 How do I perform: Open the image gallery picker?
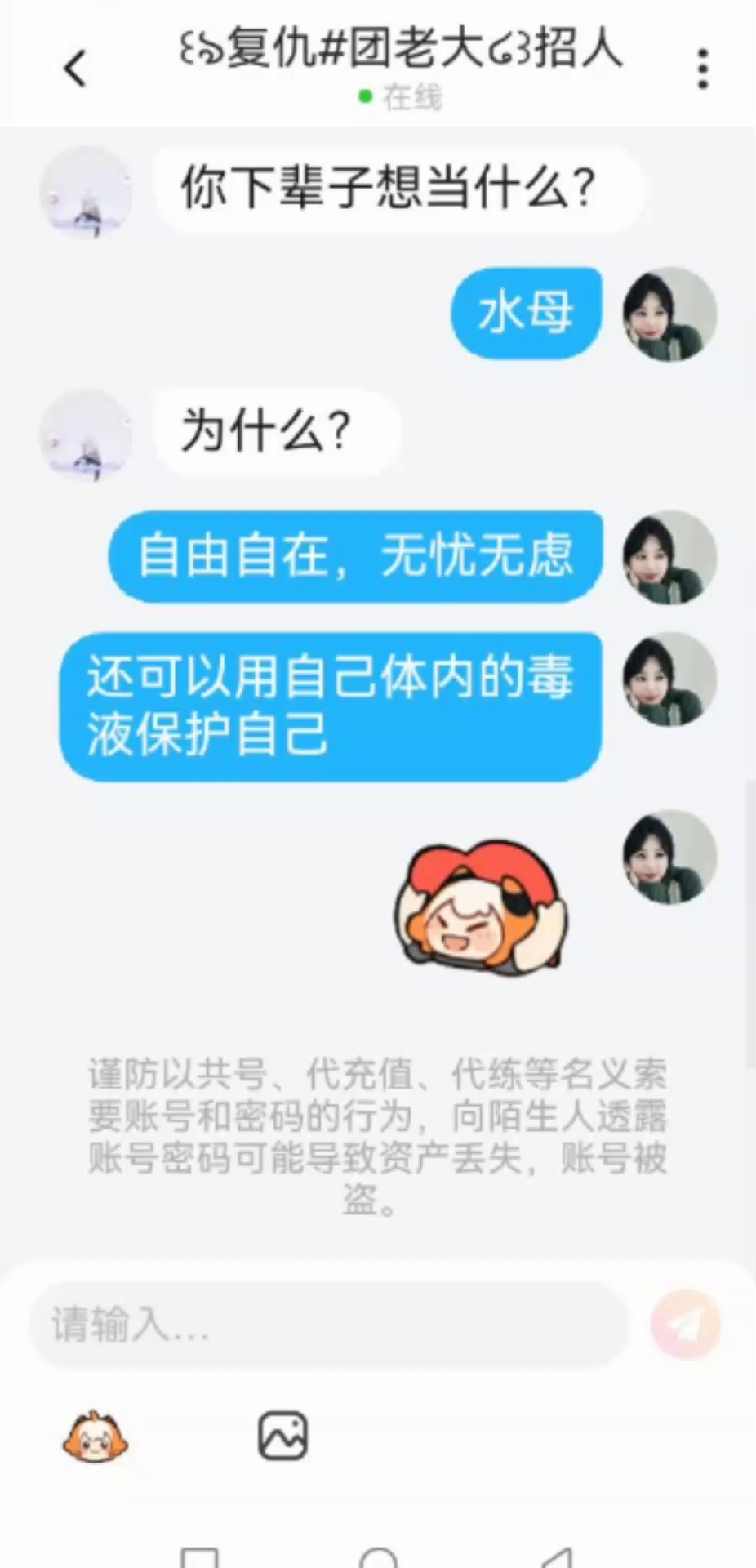tap(282, 1435)
